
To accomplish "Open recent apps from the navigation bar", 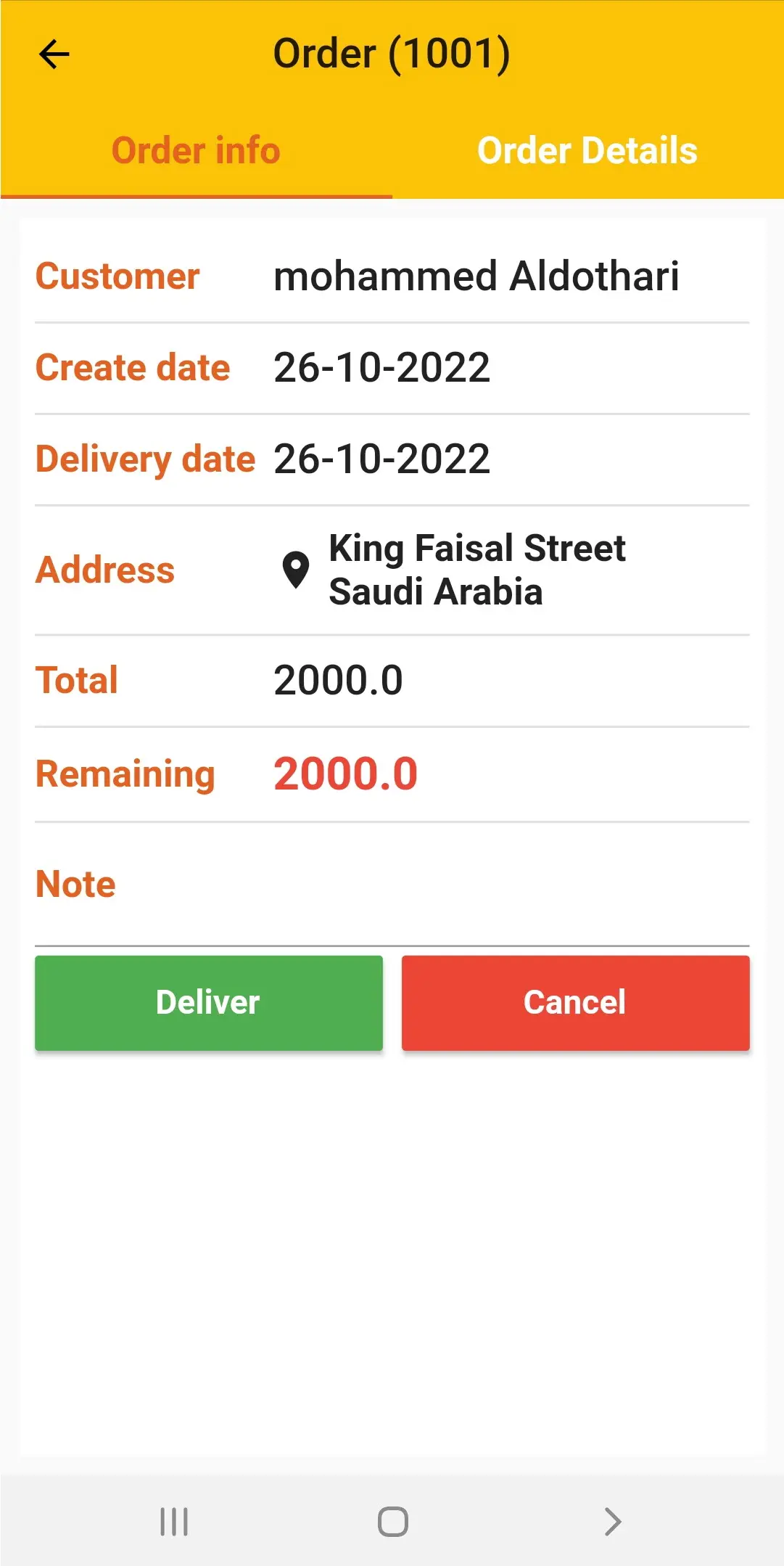I will [x=174, y=1521].
